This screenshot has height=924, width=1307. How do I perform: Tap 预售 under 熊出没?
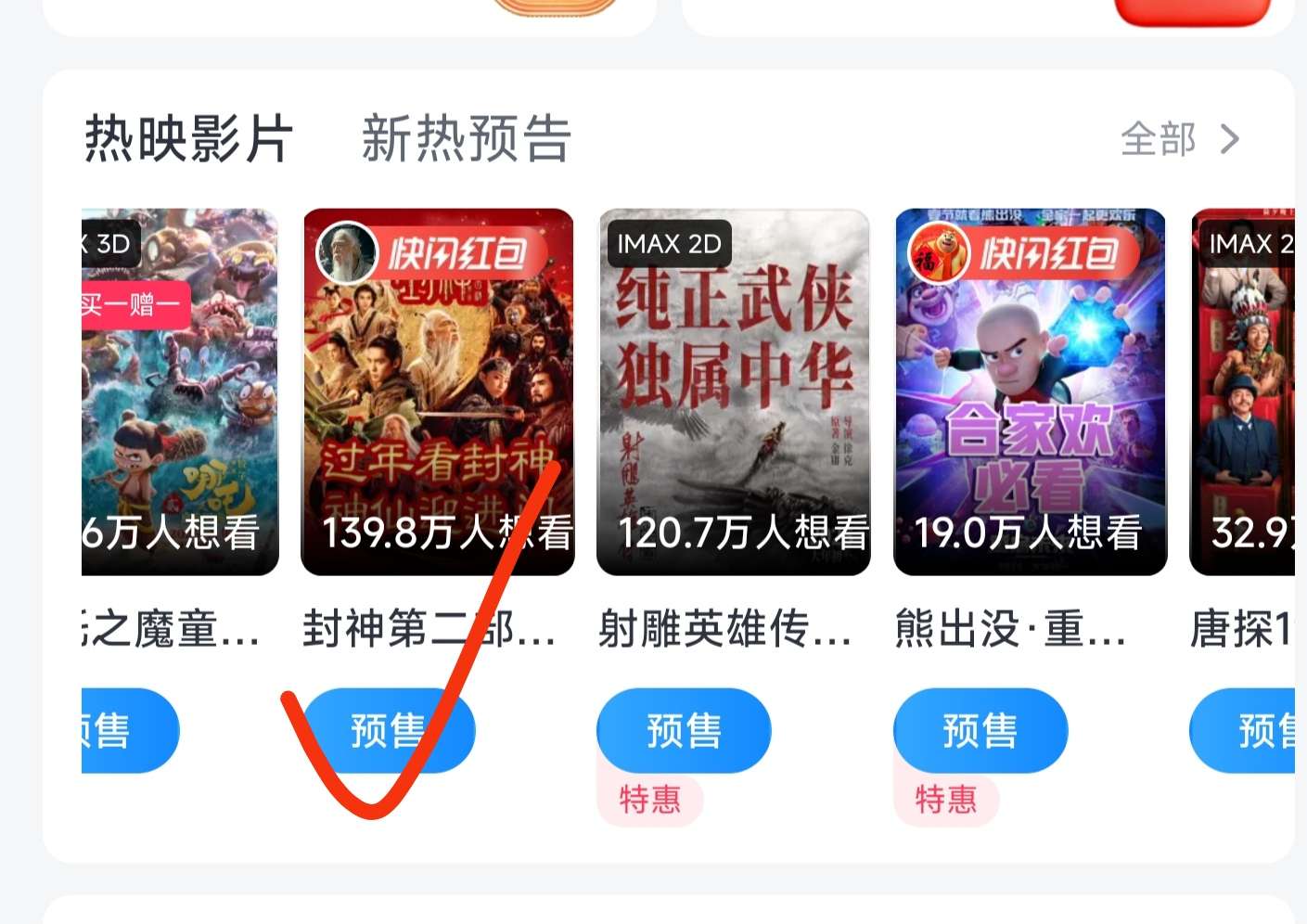tap(980, 731)
